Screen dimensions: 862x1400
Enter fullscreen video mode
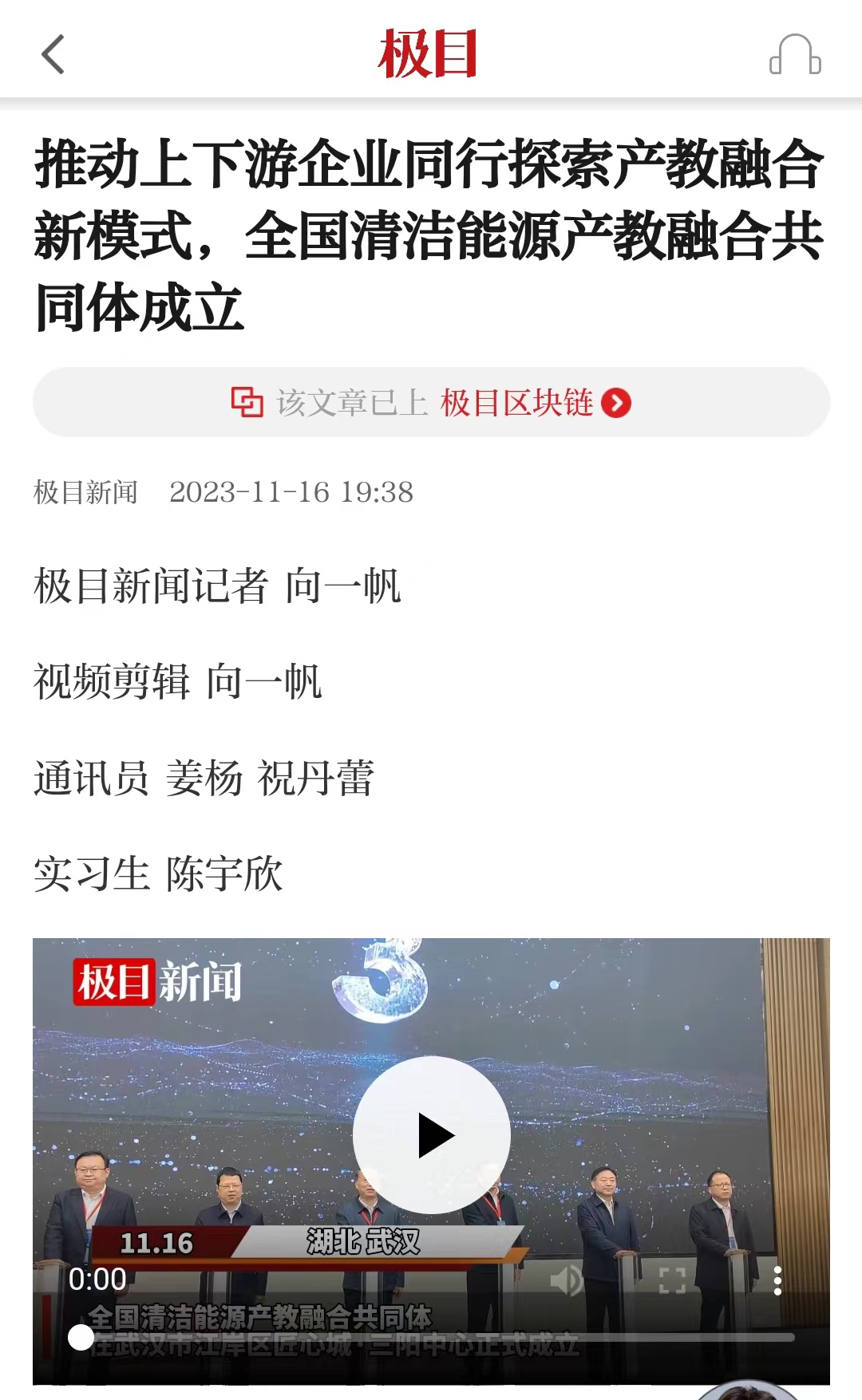(x=672, y=1280)
